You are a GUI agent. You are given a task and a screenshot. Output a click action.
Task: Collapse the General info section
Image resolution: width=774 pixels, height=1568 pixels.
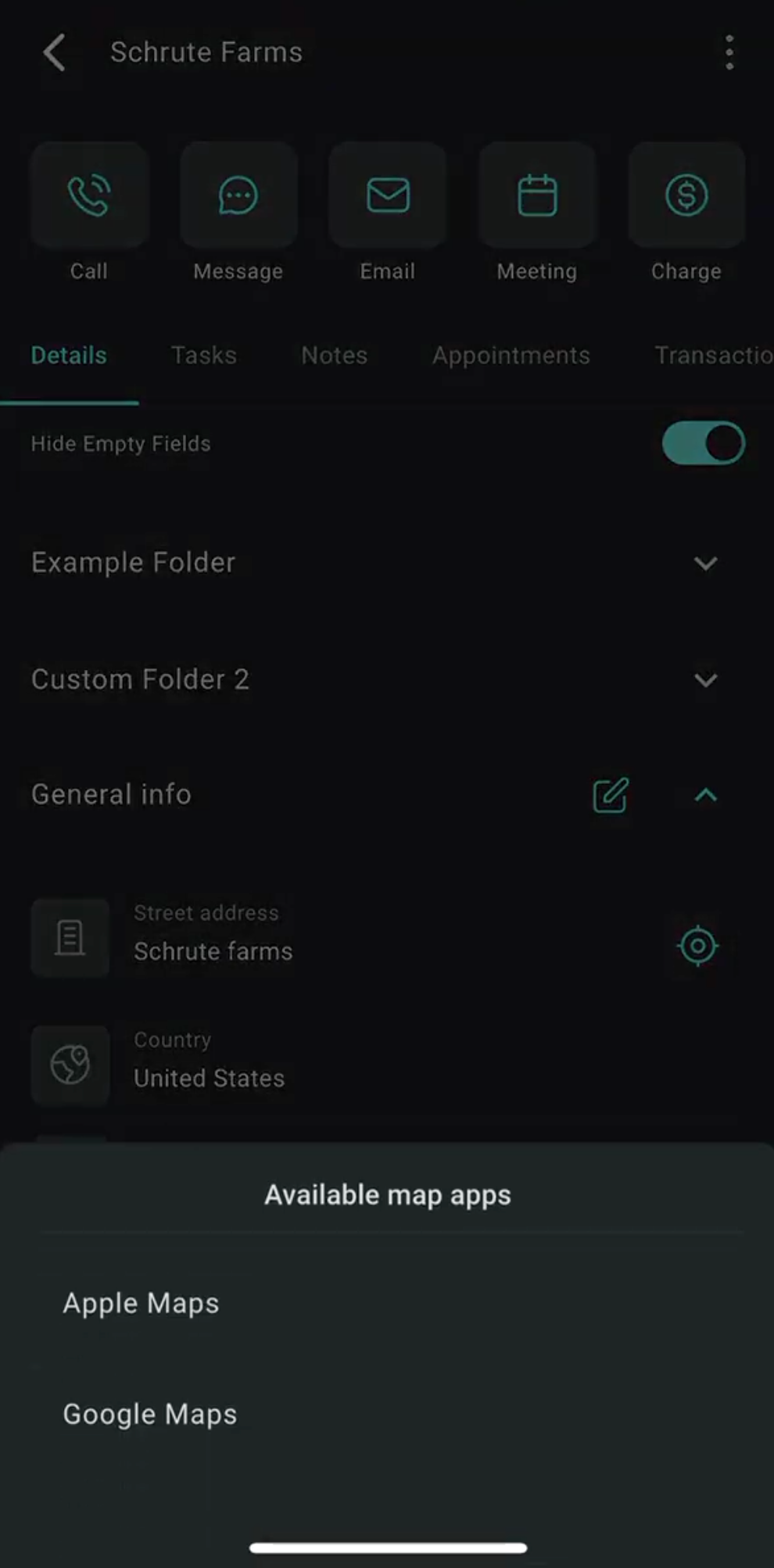[705, 795]
